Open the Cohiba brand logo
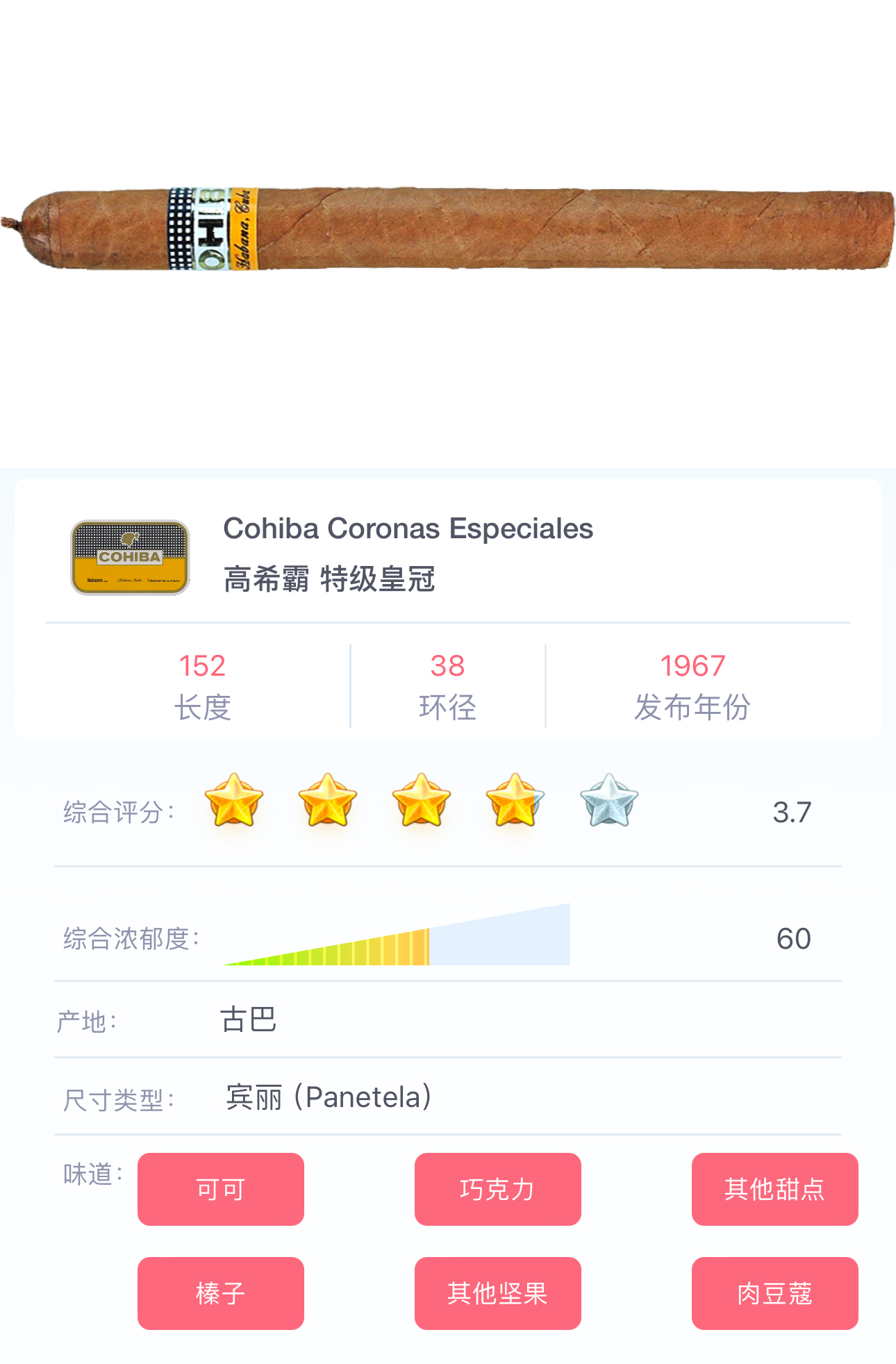Image resolution: width=896 pixels, height=1364 pixels. (x=130, y=558)
